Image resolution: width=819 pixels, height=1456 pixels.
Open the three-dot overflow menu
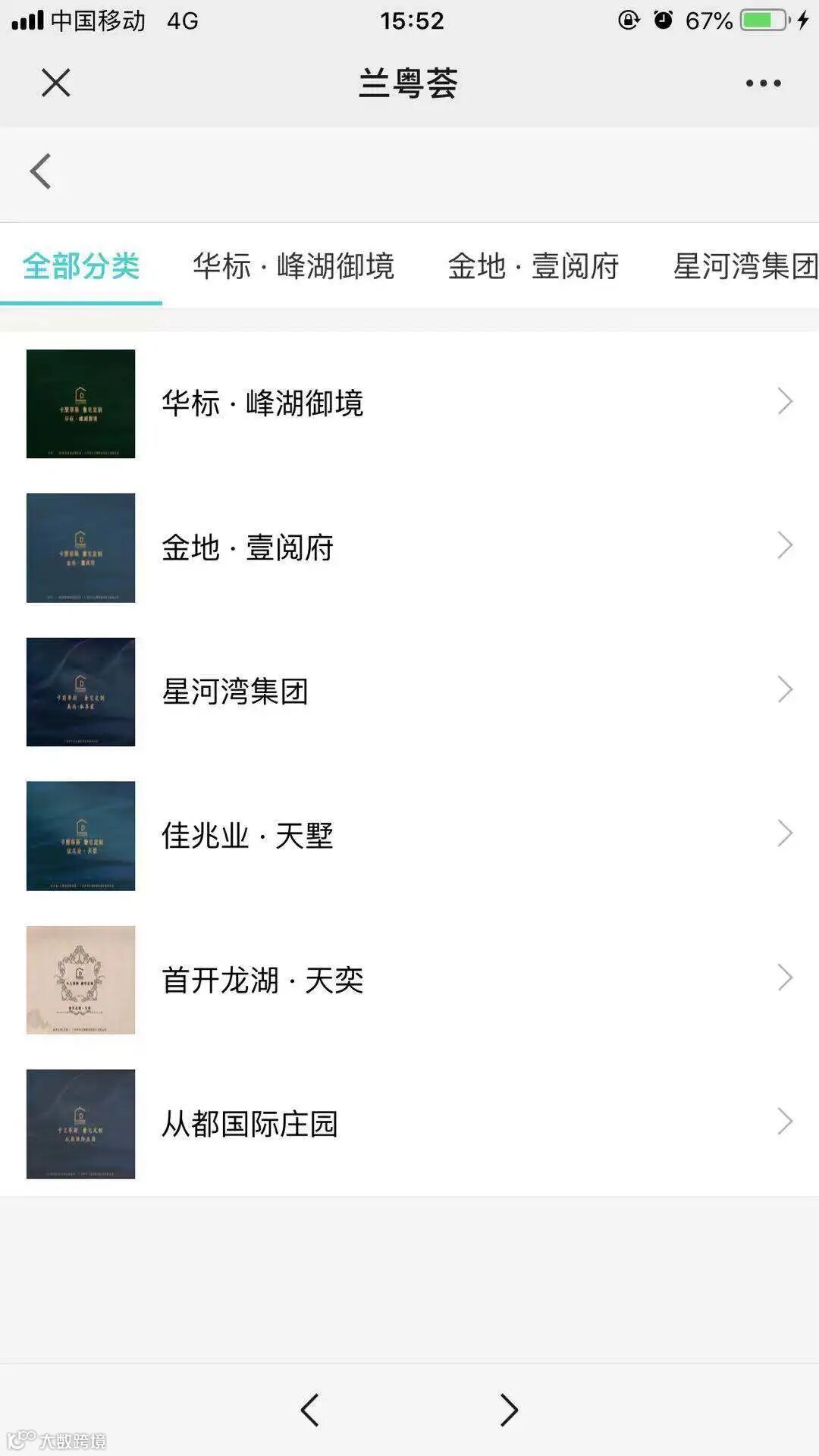coord(763,83)
